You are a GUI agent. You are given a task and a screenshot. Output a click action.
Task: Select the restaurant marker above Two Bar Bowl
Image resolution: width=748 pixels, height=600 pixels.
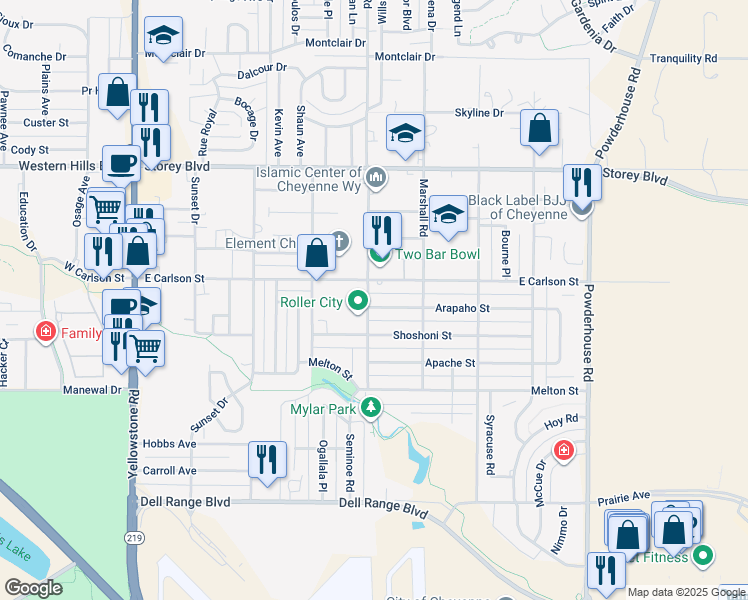[x=382, y=232]
